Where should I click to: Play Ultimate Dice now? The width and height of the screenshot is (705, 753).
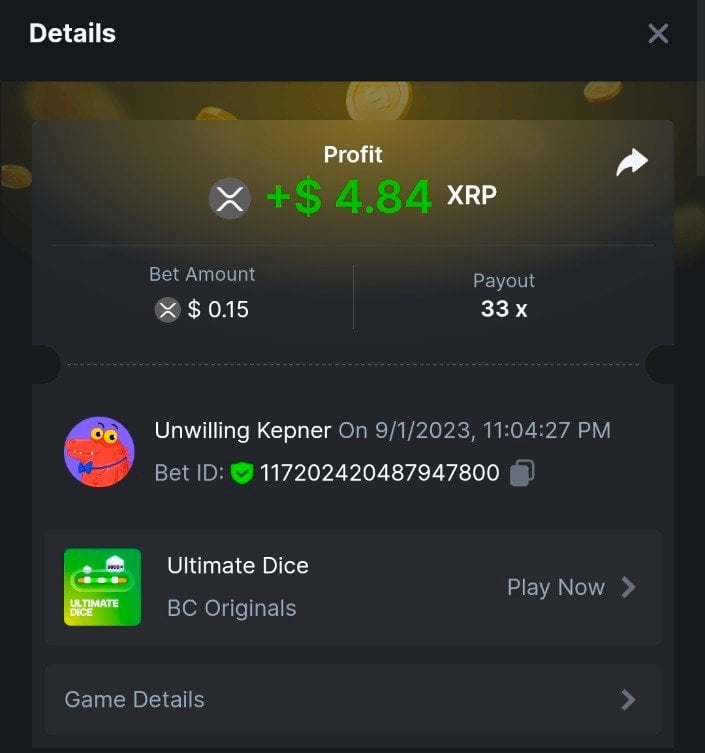[570, 587]
